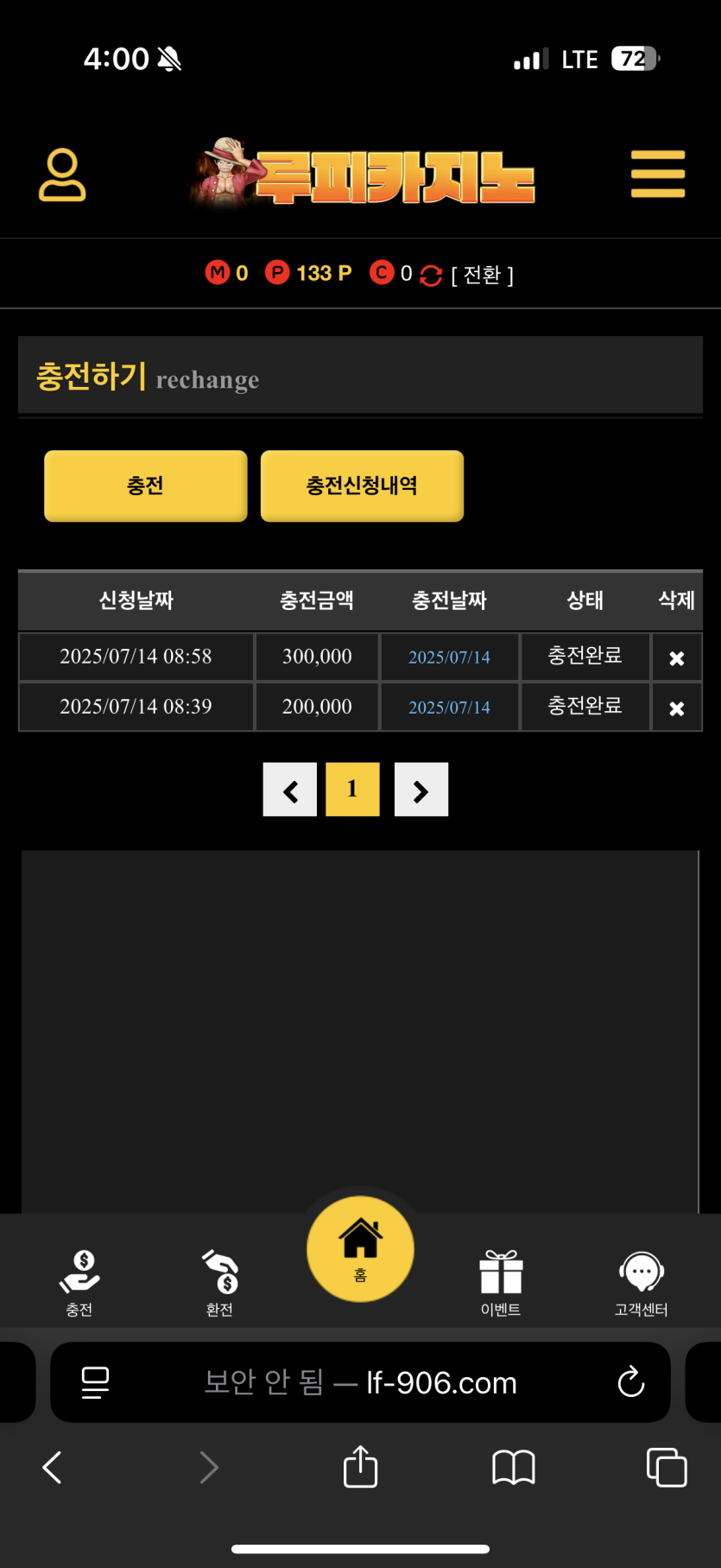Reload the page in Safari
Viewport: 721px width, 1568px height.
(x=631, y=1381)
